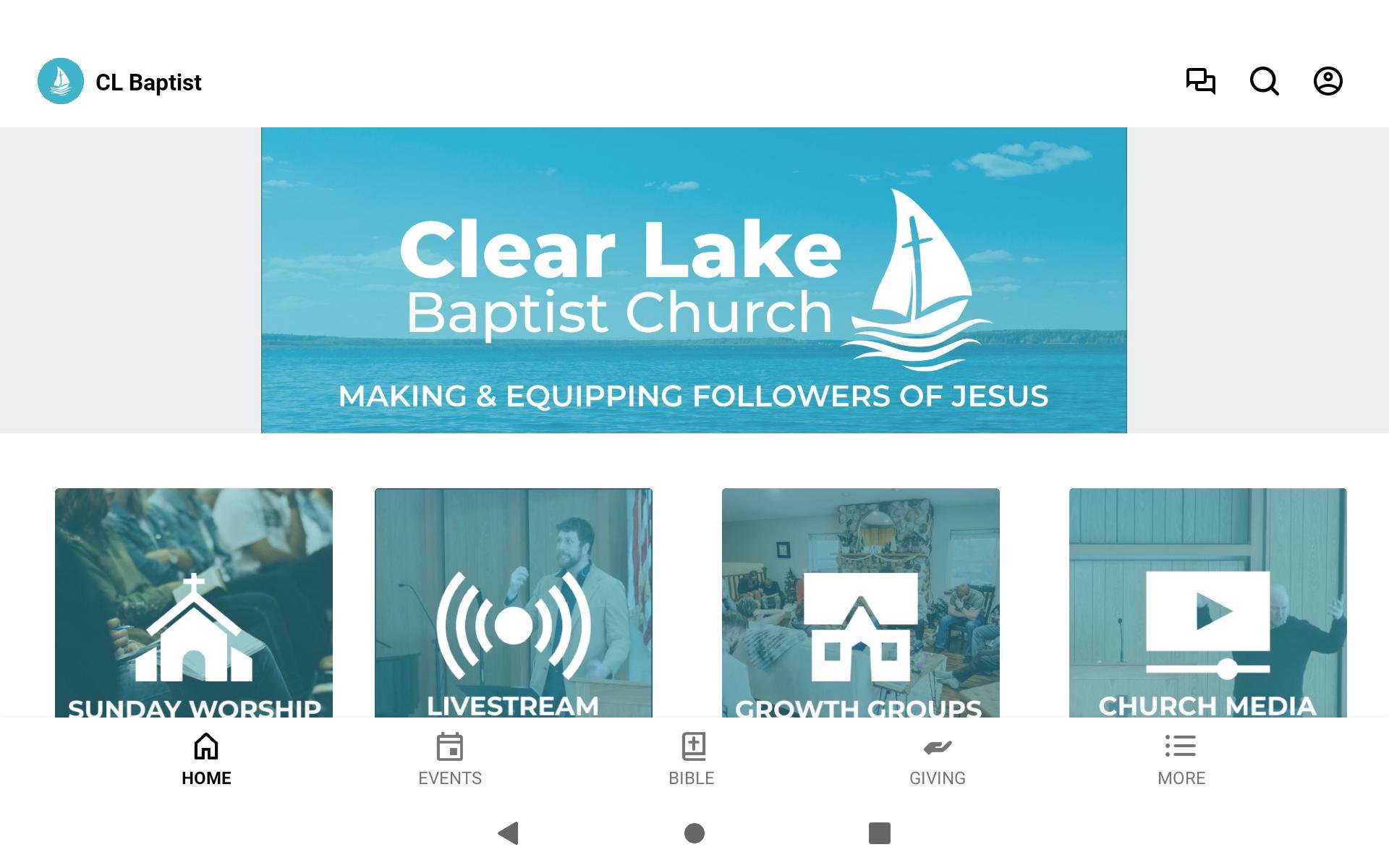Select the Home tab
Screen dimensions: 1389x868
pyautogui.click(x=206, y=759)
